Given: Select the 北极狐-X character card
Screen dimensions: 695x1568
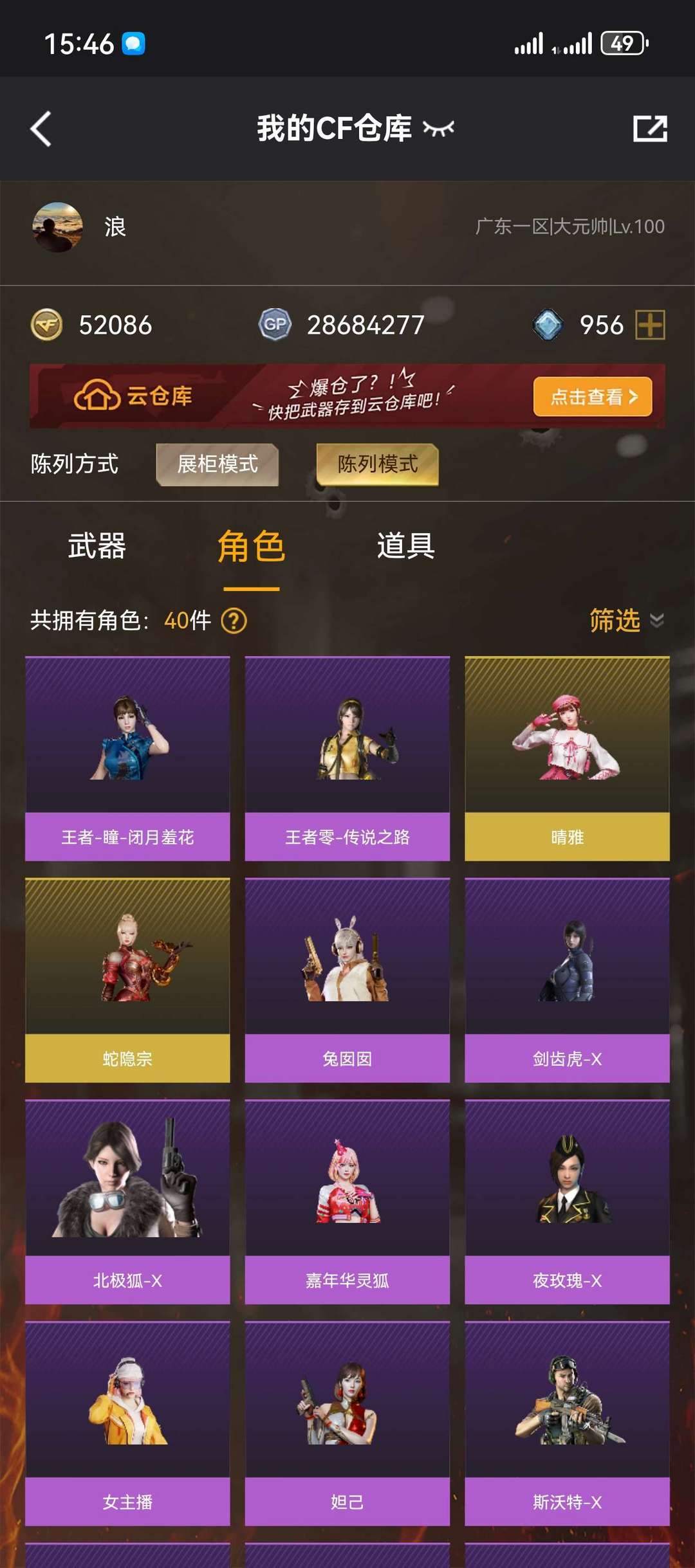Looking at the screenshot, I should click(127, 1203).
